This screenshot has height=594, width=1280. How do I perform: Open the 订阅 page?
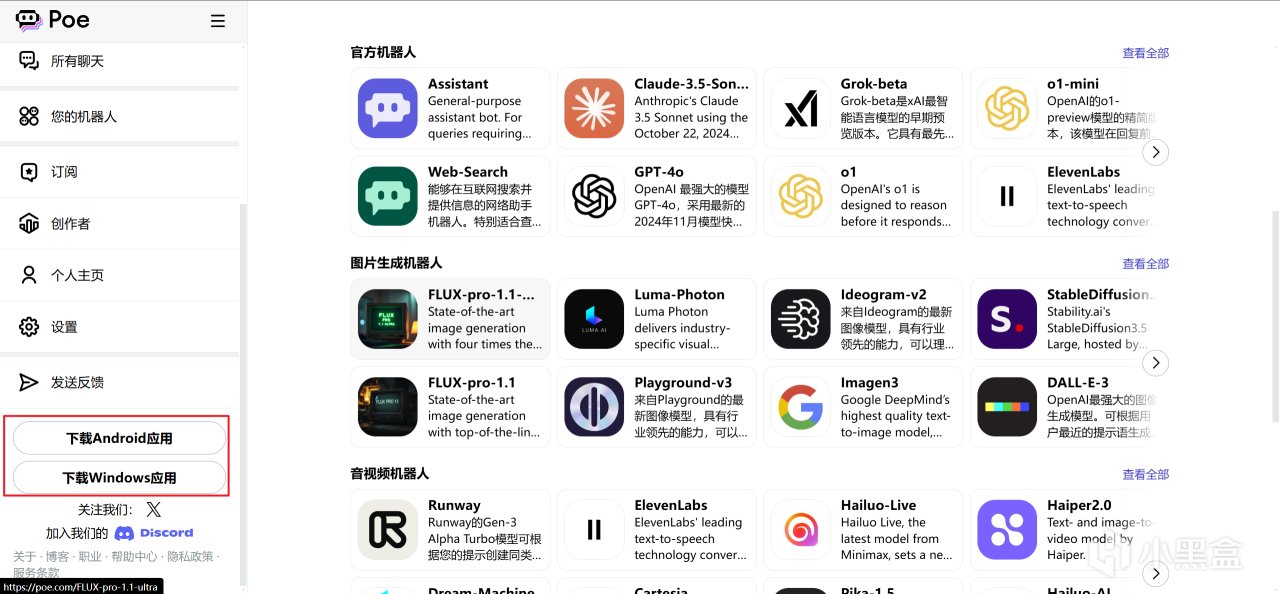tap(64, 172)
